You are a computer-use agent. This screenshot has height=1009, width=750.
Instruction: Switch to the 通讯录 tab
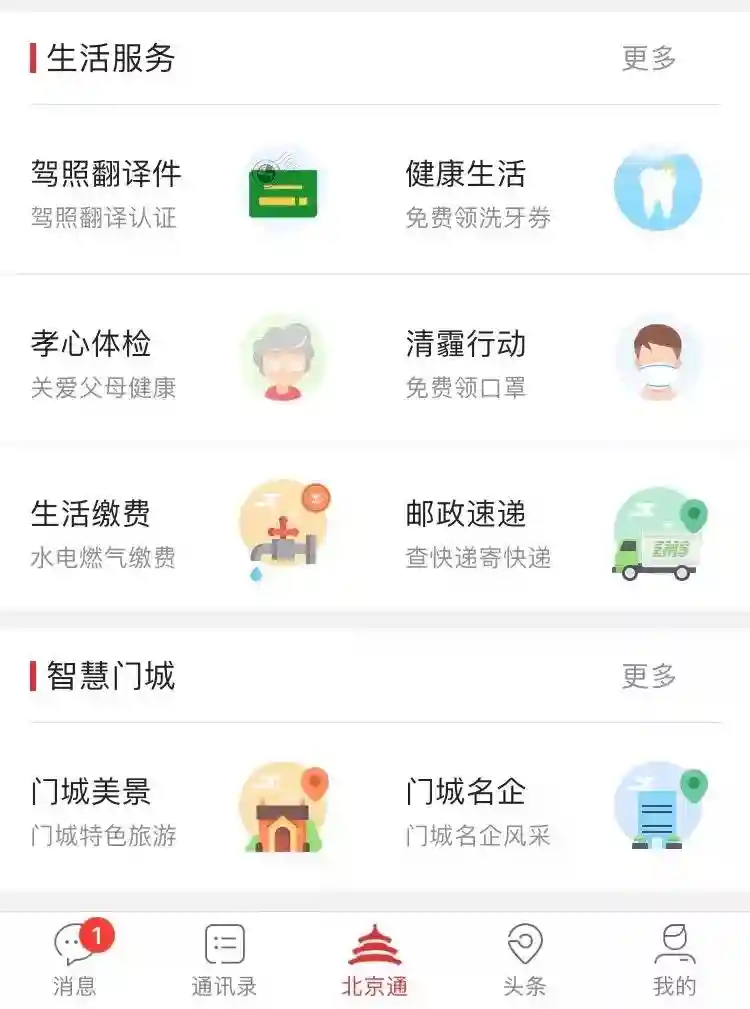click(x=224, y=960)
